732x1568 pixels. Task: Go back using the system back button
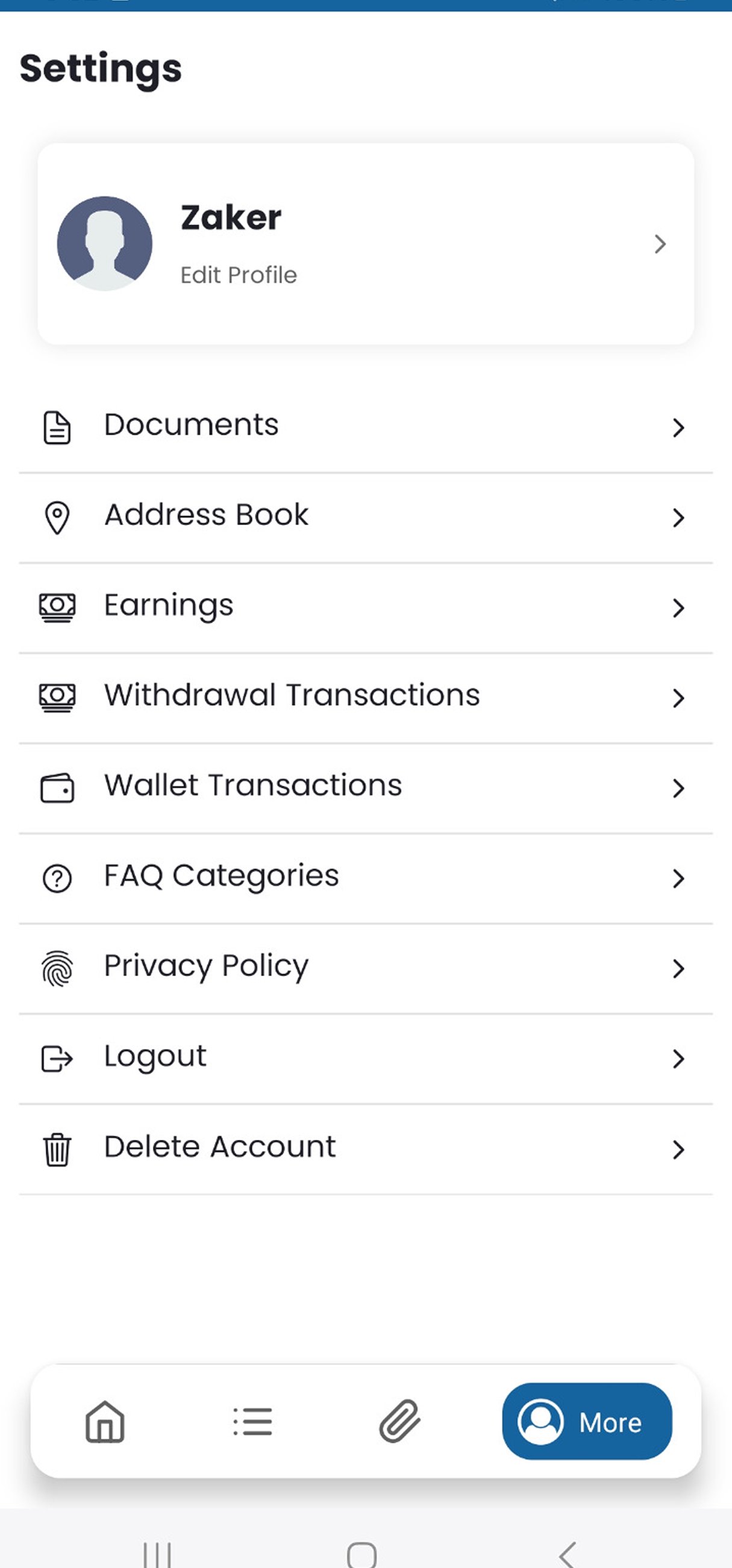(568, 1553)
